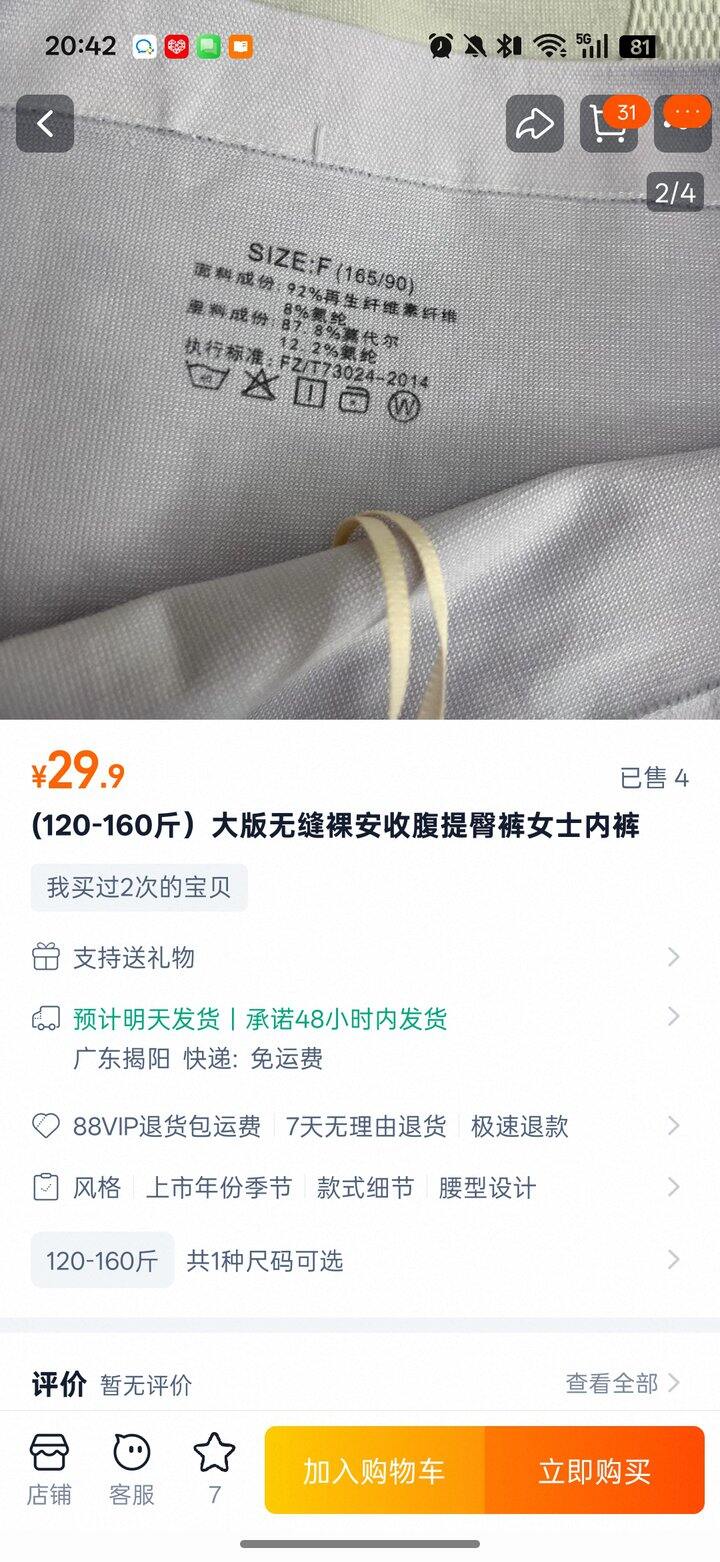This screenshot has height=1562, width=720.
Task: Tap the back arrow at top left
Action: 45,124
